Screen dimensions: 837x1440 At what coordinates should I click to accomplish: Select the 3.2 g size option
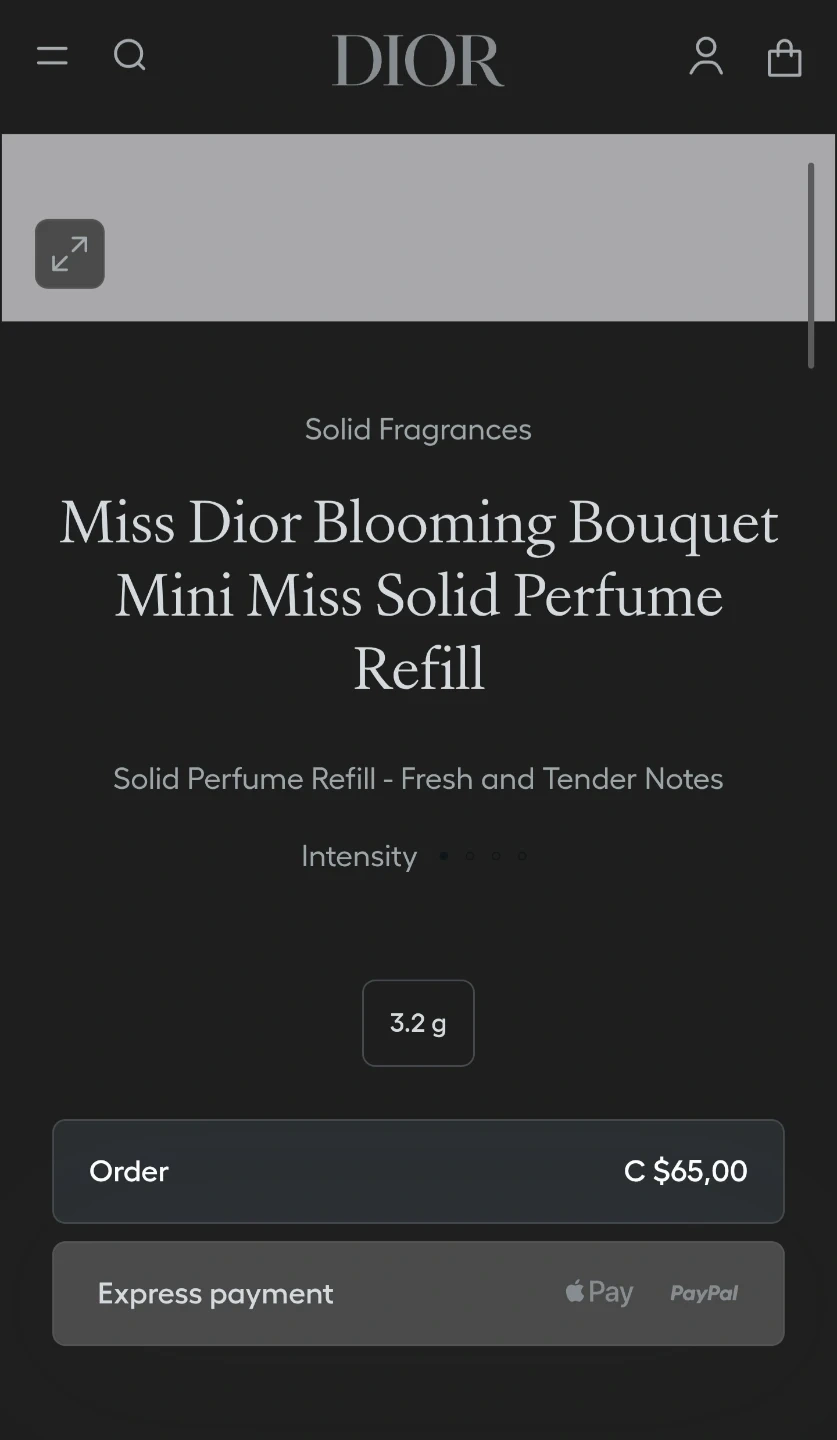point(418,1023)
